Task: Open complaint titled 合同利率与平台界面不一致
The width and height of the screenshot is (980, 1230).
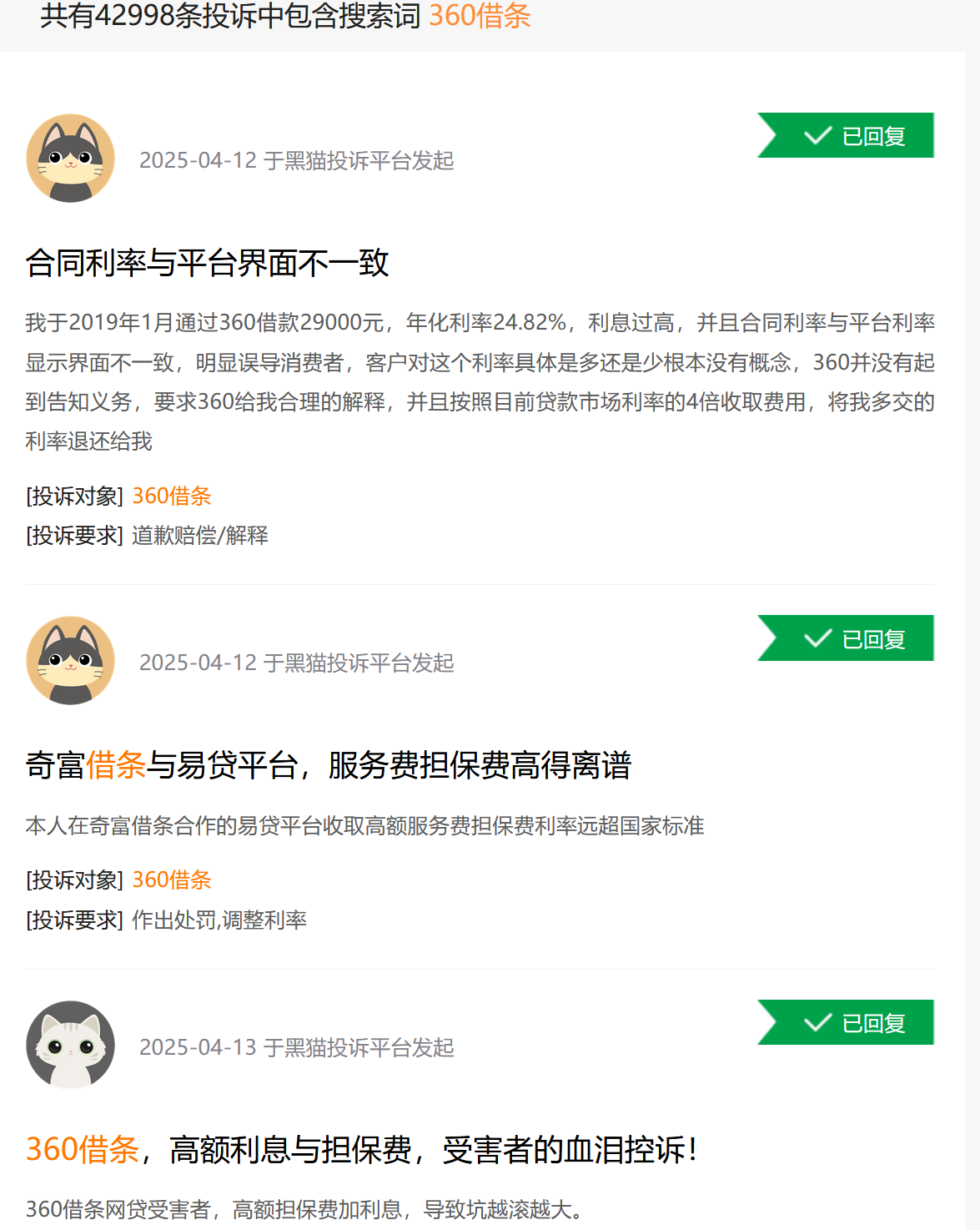Action: (207, 263)
